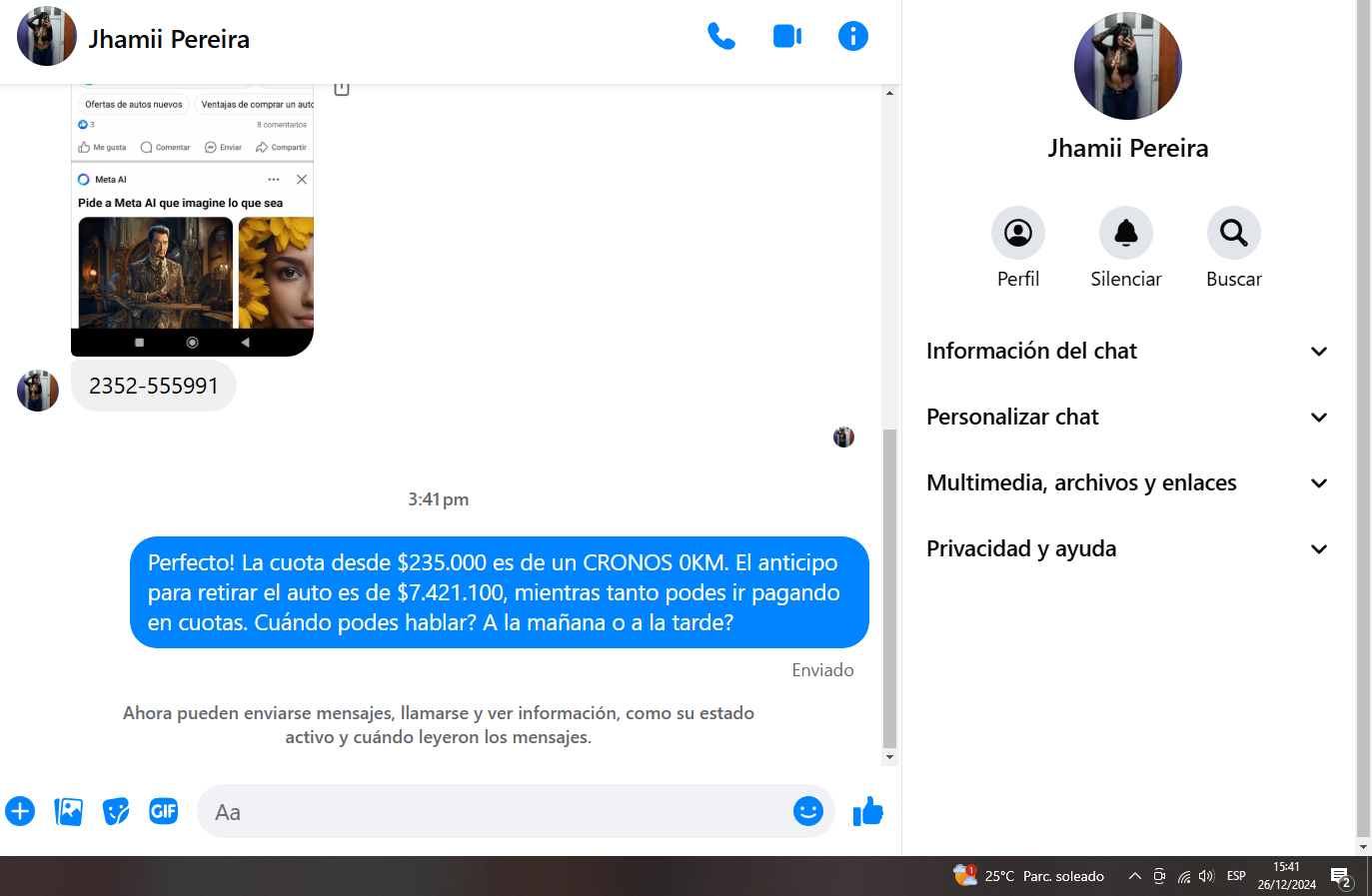This screenshot has height=896, width=1372.
Task: Send a thumbs-up like
Action: (x=868, y=811)
